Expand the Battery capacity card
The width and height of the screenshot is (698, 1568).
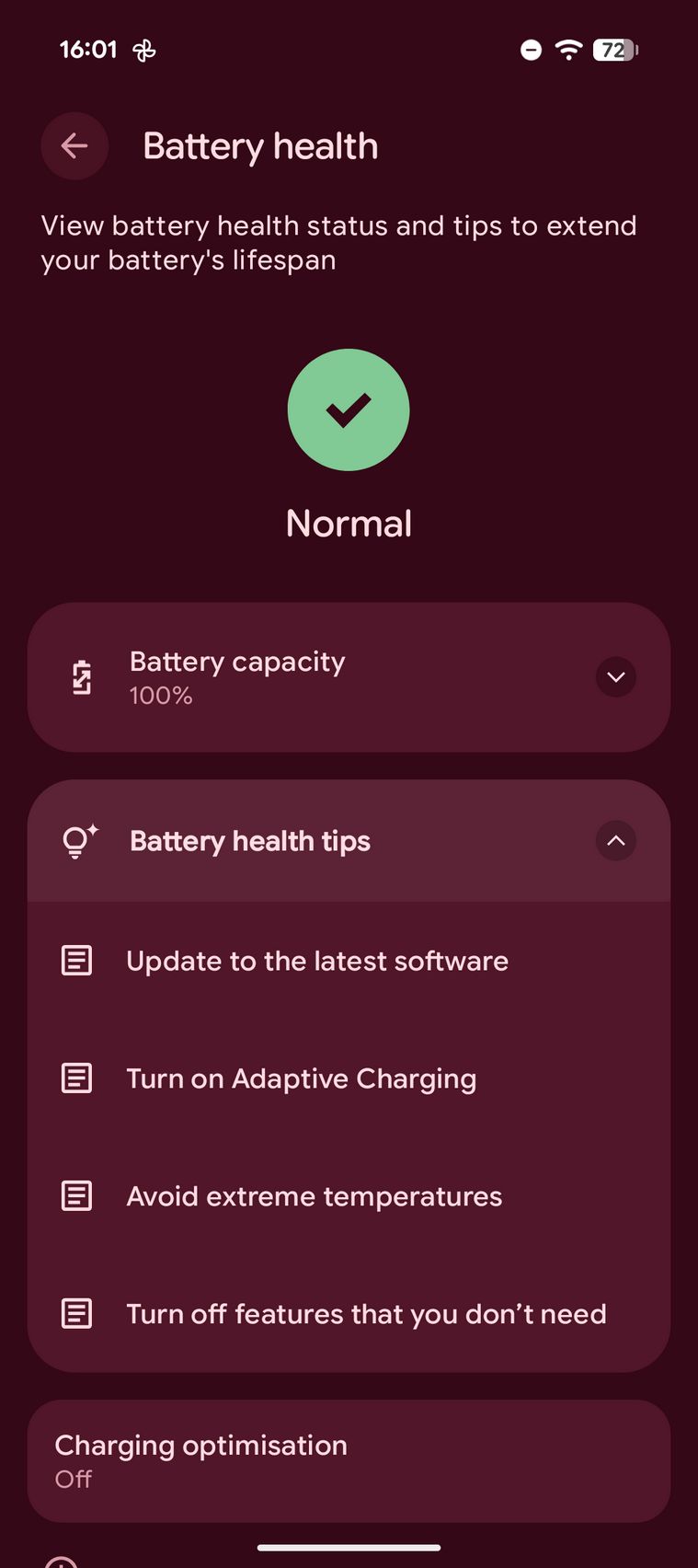point(615,677)
